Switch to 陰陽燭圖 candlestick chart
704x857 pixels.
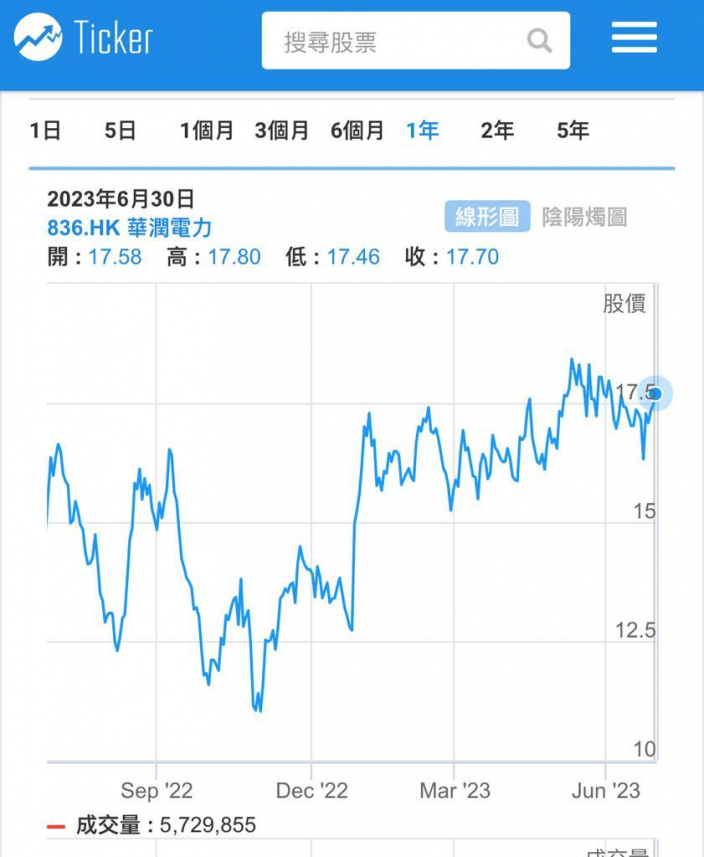click(x=584, y=217)
